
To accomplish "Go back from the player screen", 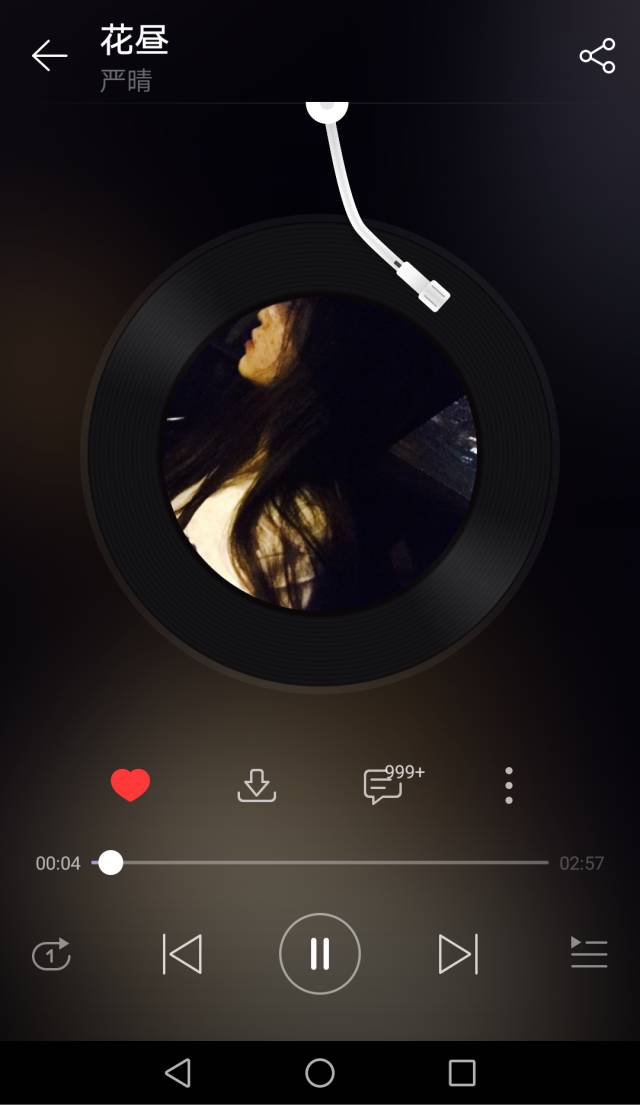I will click(x=49, y=56).
